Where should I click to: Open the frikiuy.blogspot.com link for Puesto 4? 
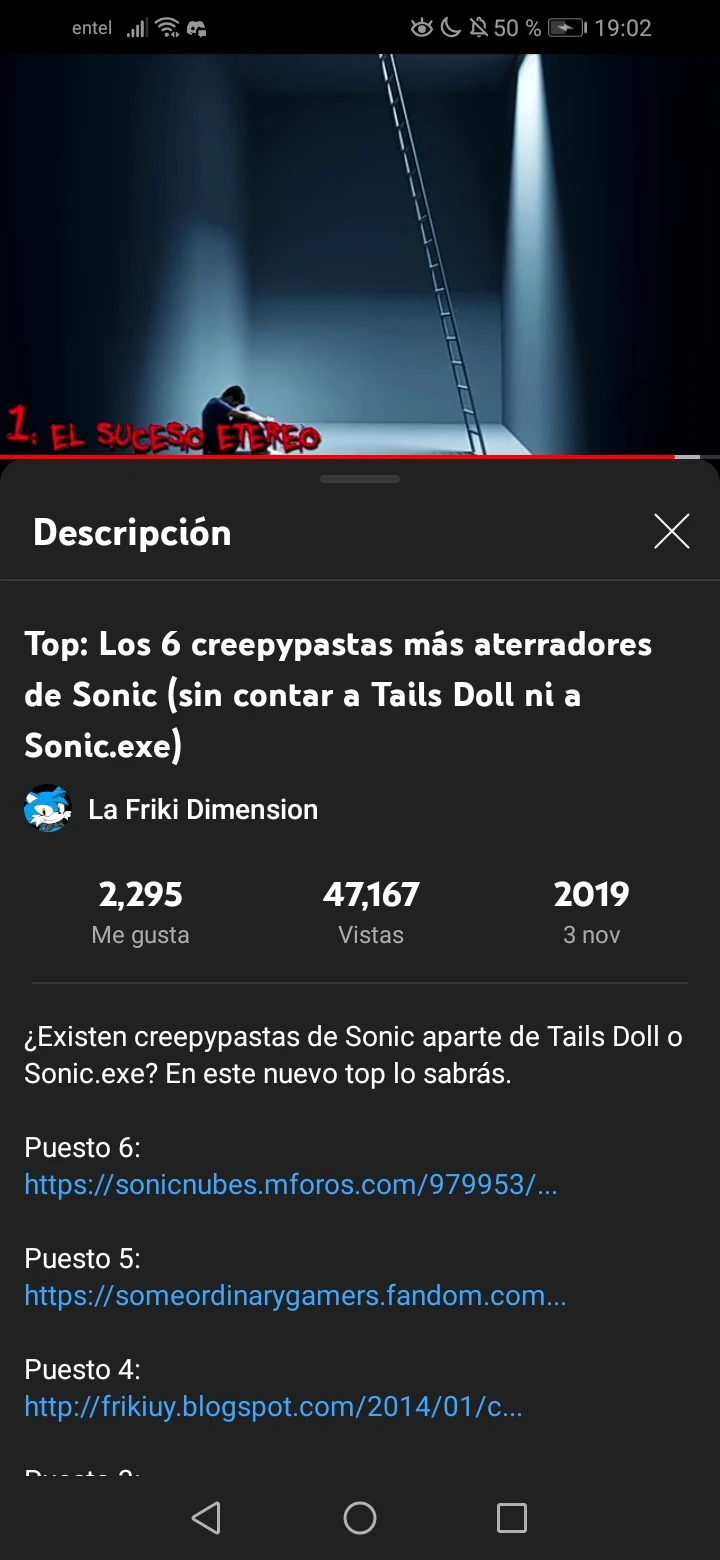pos(273,1407)
